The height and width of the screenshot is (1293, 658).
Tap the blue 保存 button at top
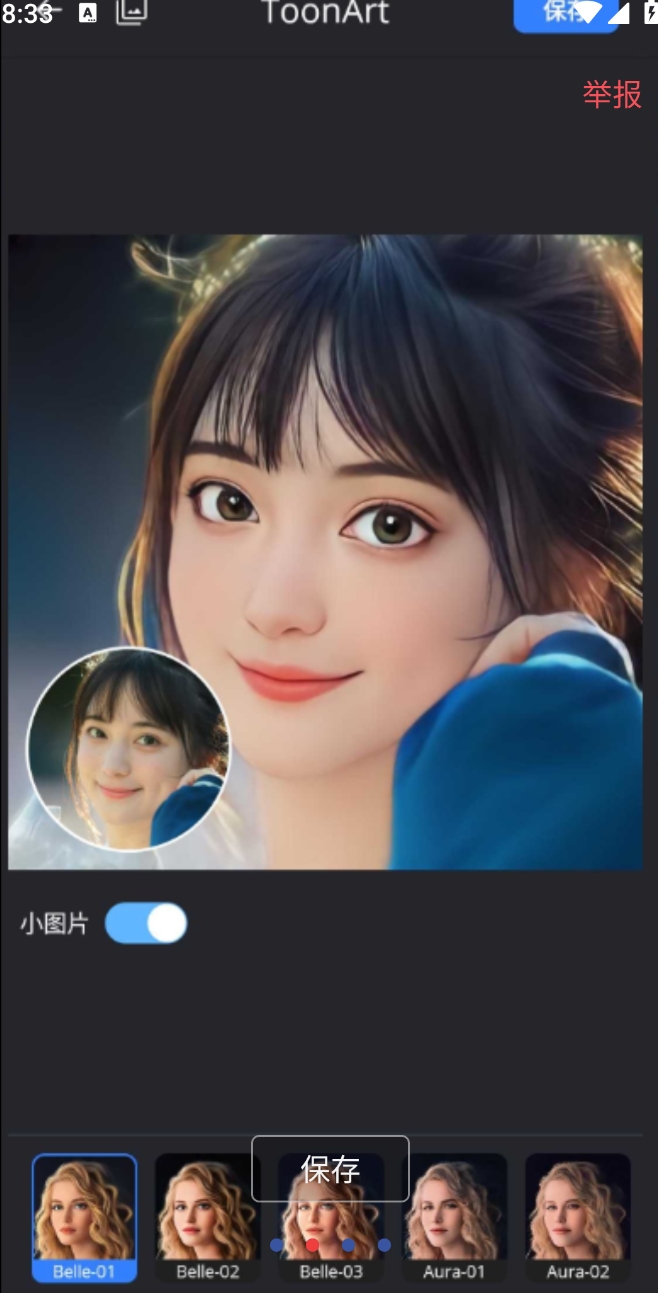coord(565,14)
